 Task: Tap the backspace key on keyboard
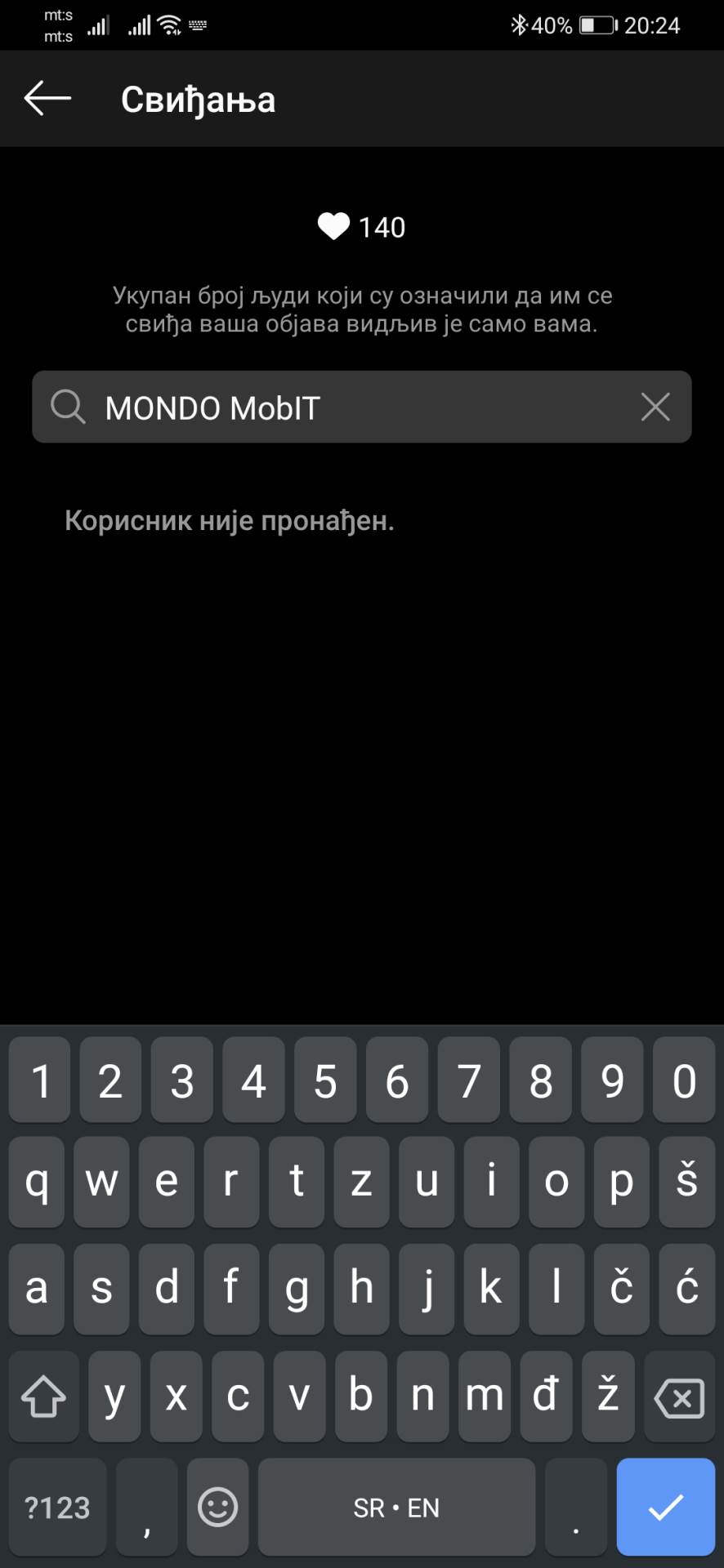click(679, 1397)
